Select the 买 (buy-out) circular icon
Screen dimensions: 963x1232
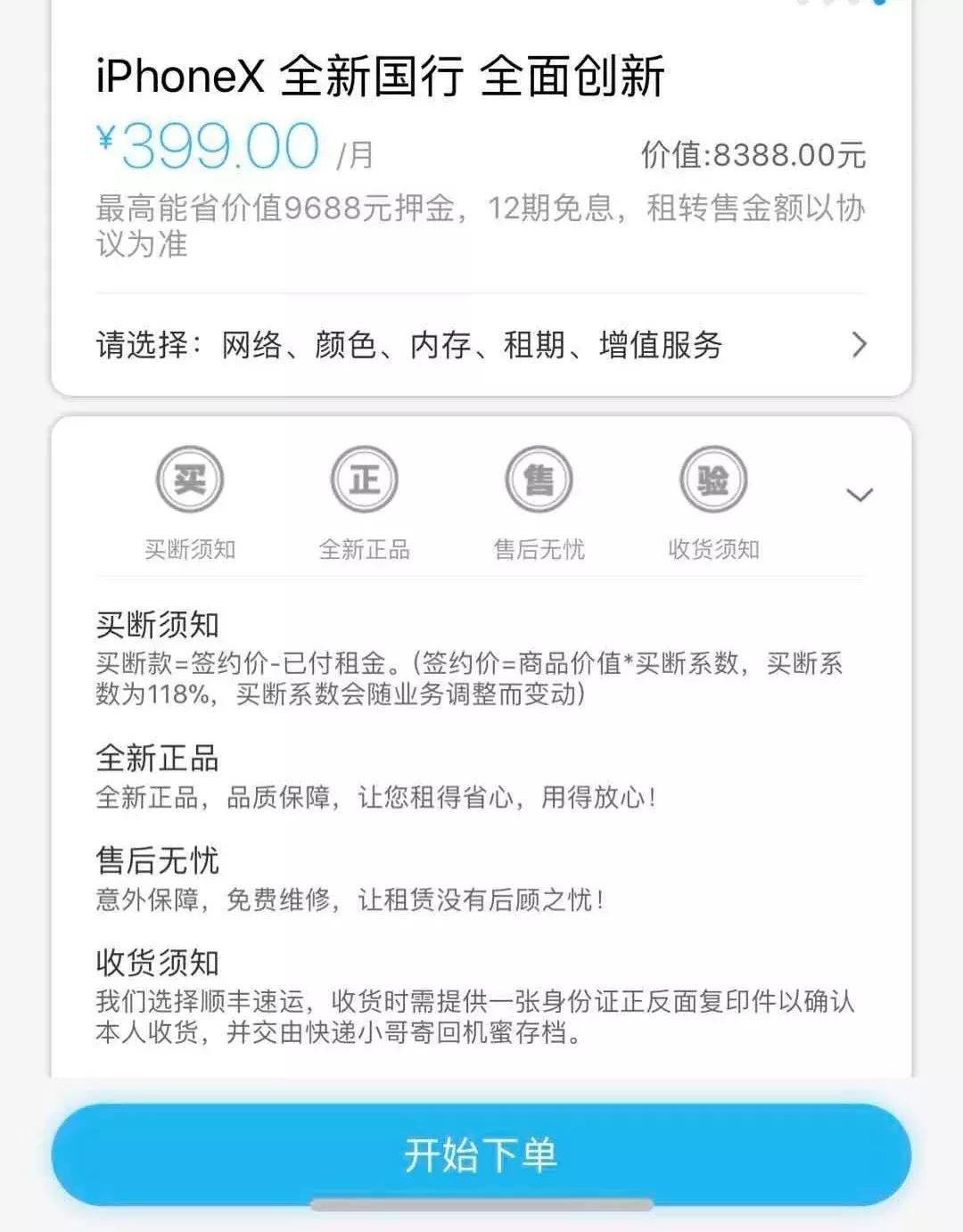(193, 478)
